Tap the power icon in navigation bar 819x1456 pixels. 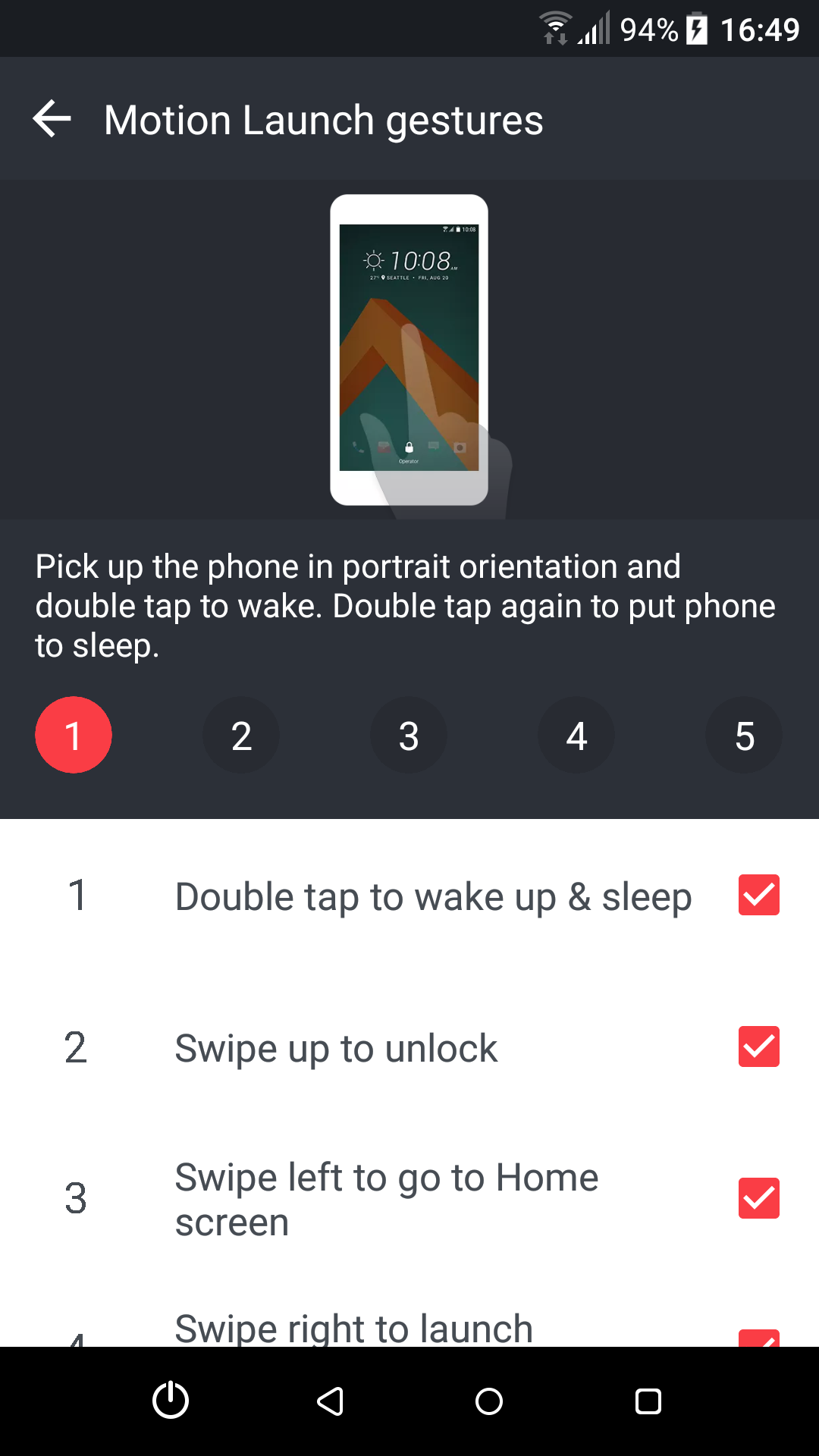tap(171, 1401)
